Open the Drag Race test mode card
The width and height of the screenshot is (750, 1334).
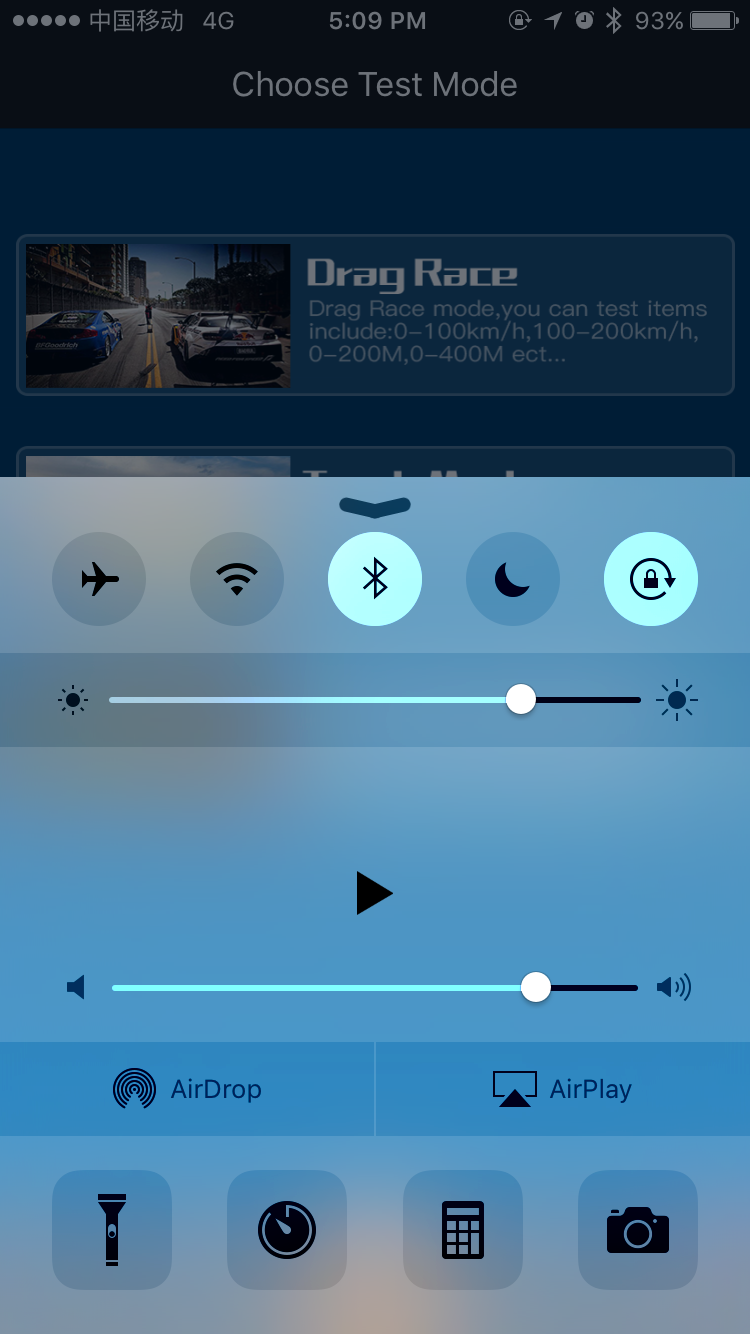pyautogui.click(x=375, y=315)
